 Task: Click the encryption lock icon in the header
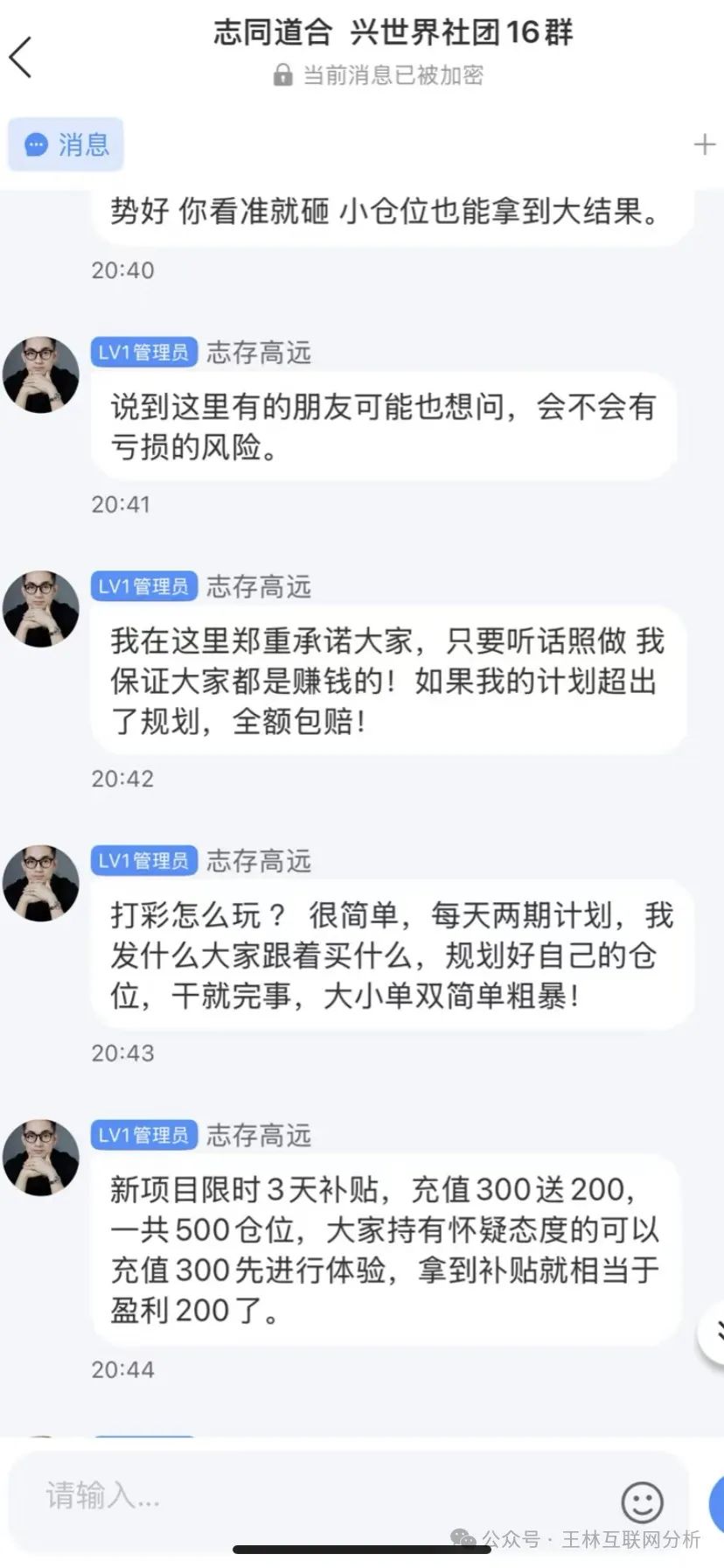[282, 76]
